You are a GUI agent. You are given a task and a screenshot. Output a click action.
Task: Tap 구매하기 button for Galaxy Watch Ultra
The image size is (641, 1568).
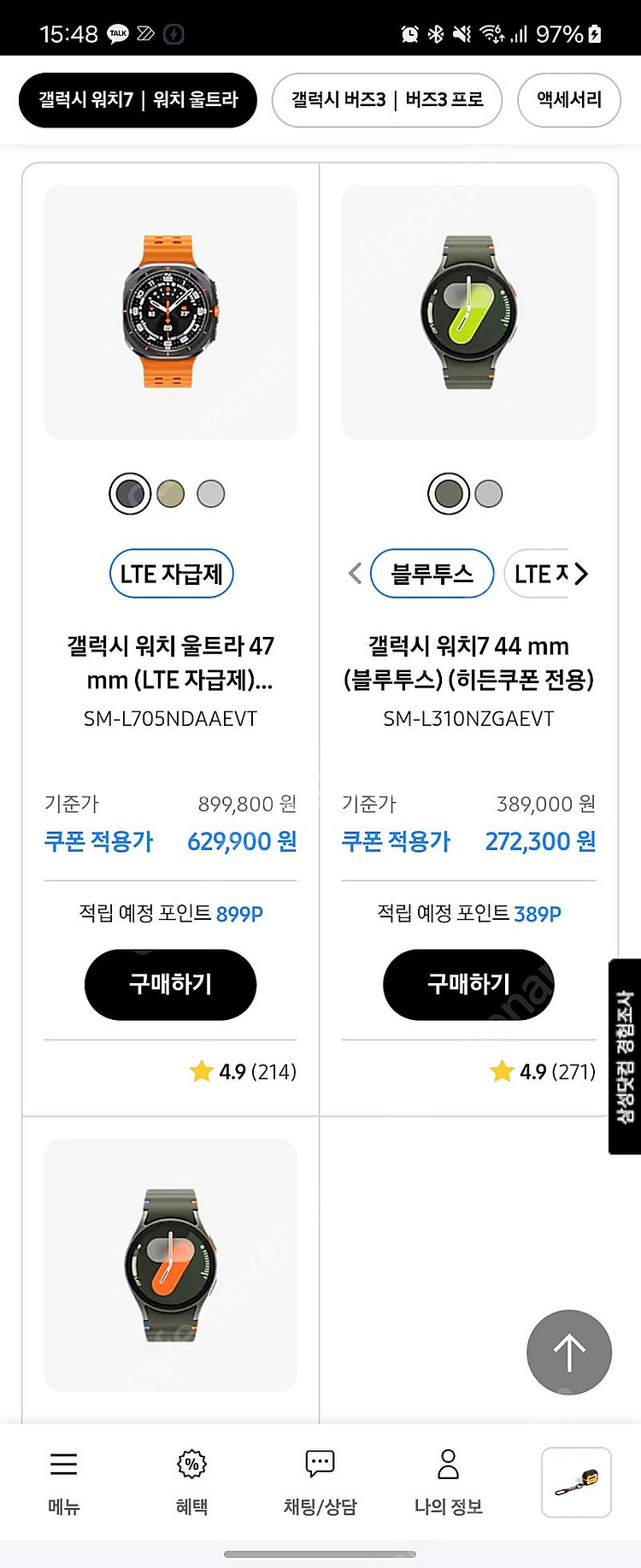point(169,985)
